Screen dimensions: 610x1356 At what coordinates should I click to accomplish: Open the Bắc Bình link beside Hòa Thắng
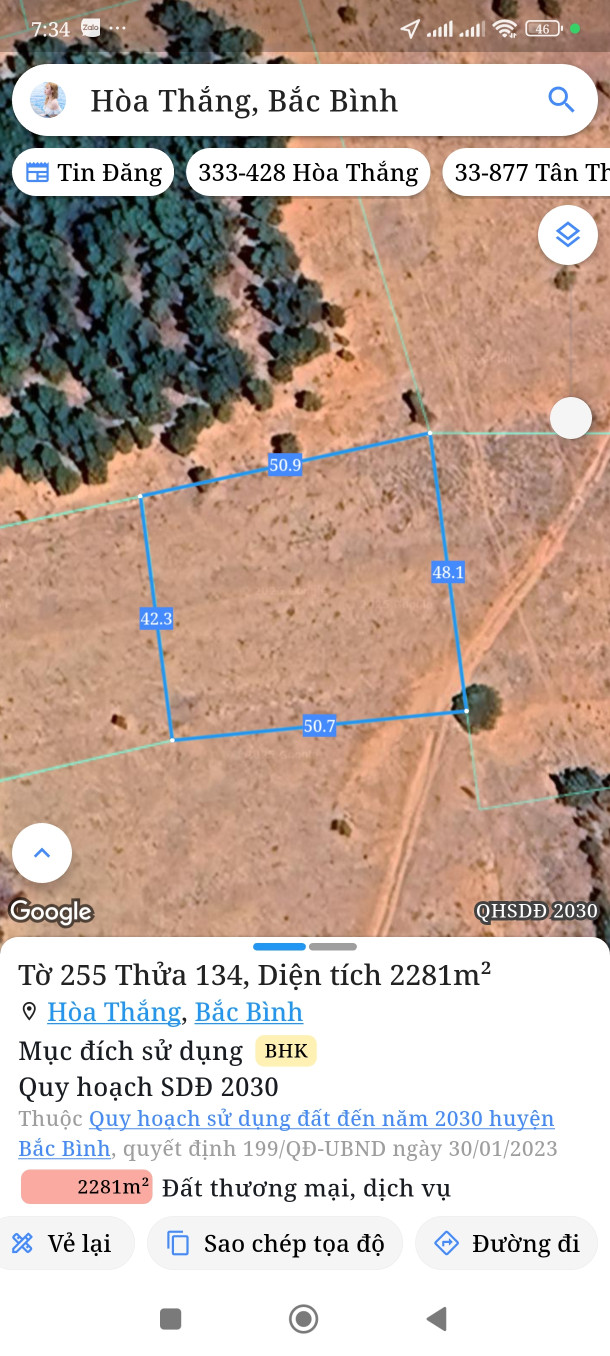249,1012
